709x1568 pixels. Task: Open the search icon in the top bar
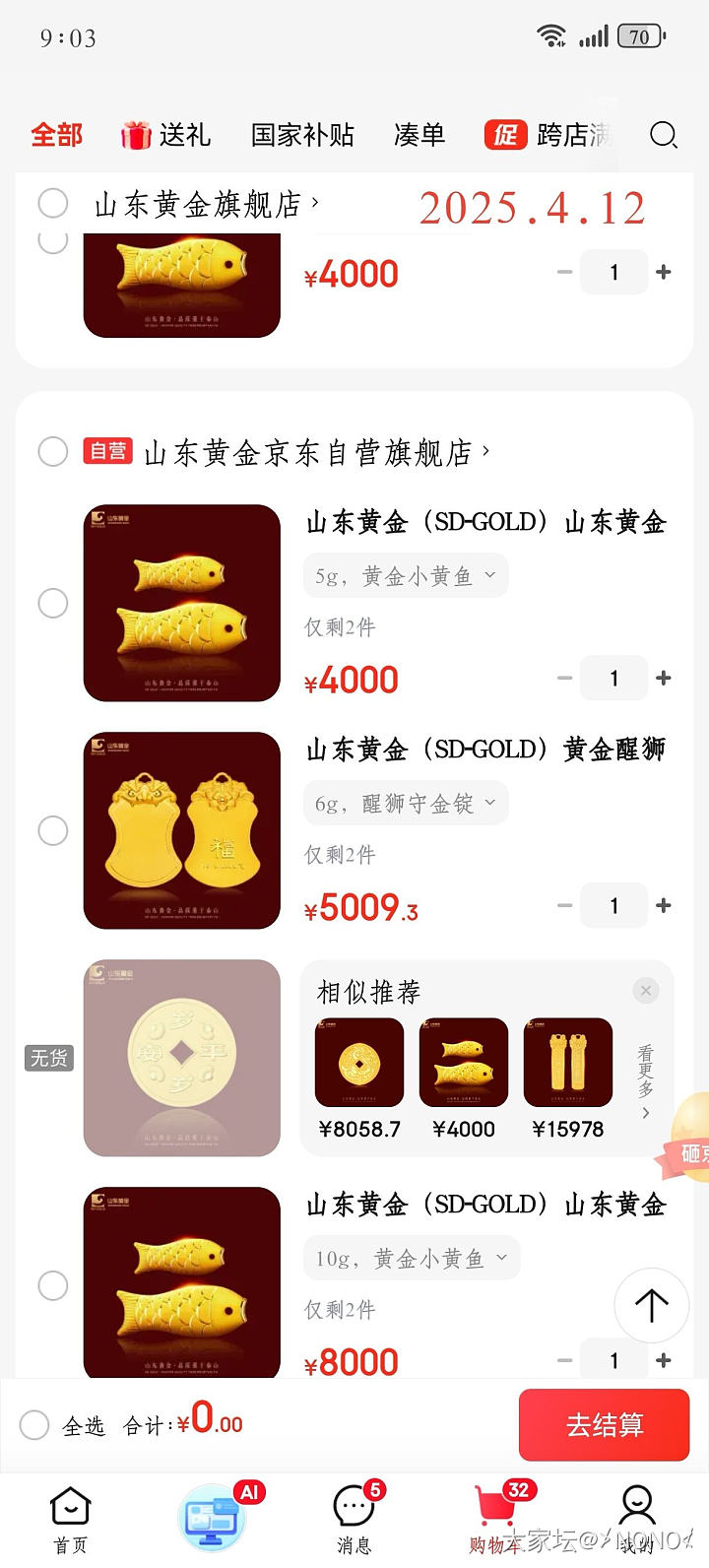pos(664,135)
